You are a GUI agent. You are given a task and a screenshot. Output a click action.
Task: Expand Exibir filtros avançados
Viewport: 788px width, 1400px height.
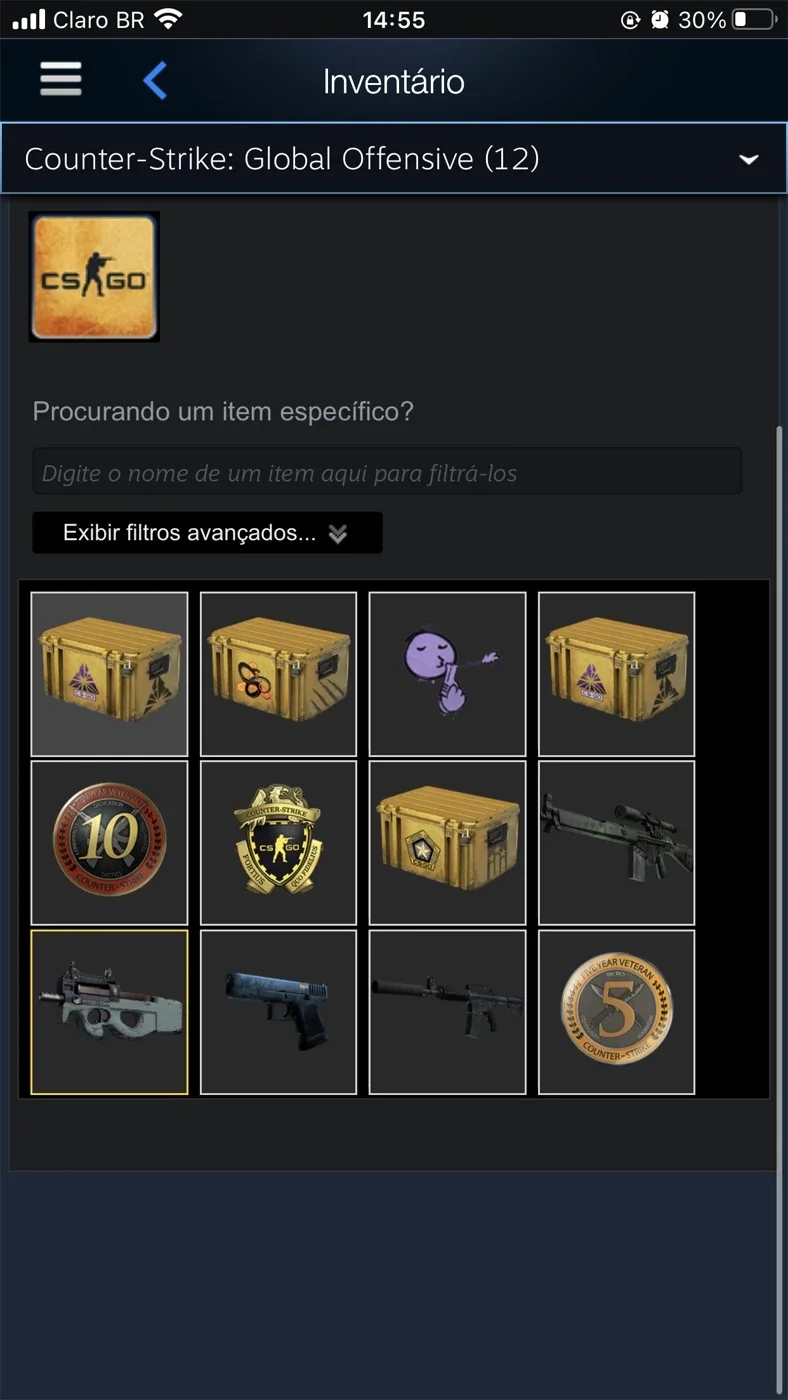(207, 533)
